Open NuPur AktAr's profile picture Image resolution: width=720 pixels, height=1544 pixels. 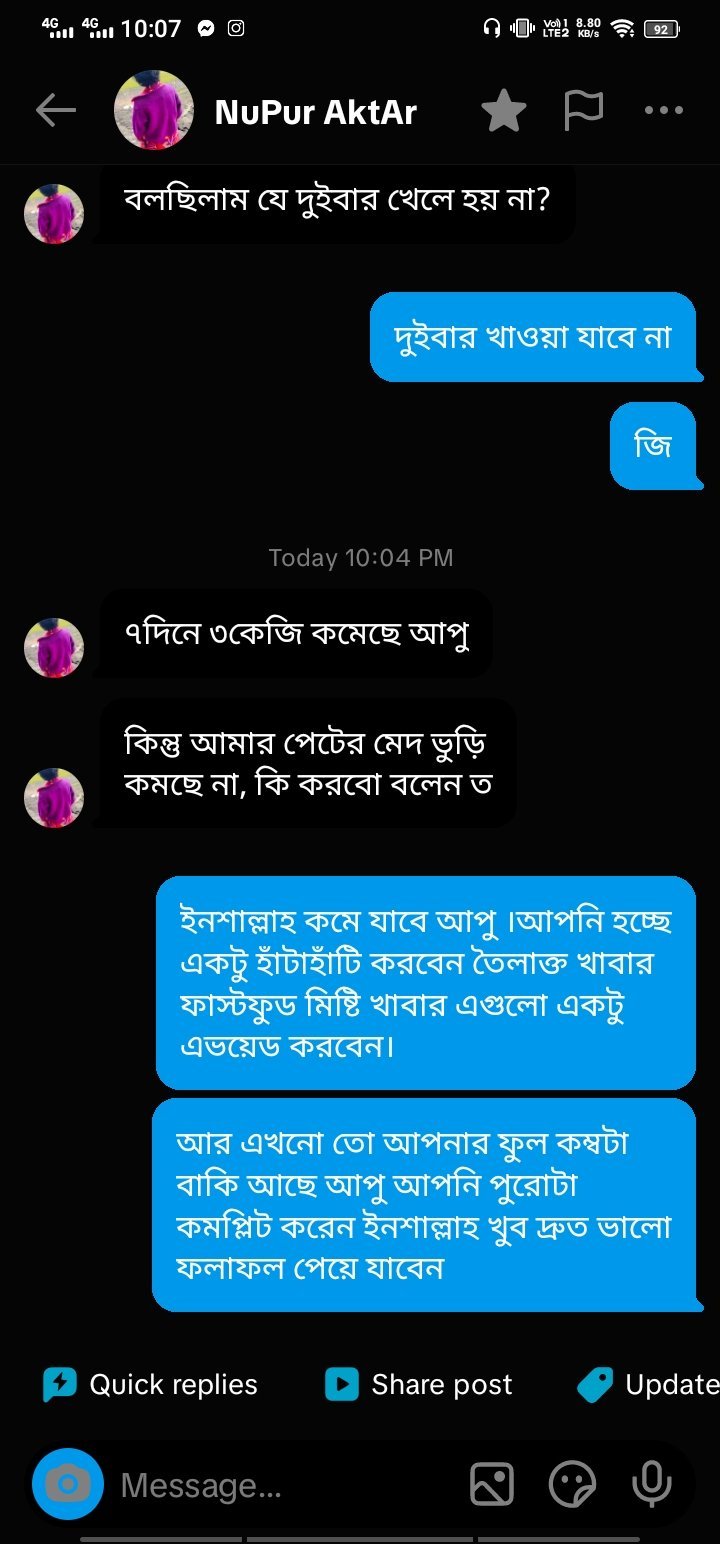(153, 110)
